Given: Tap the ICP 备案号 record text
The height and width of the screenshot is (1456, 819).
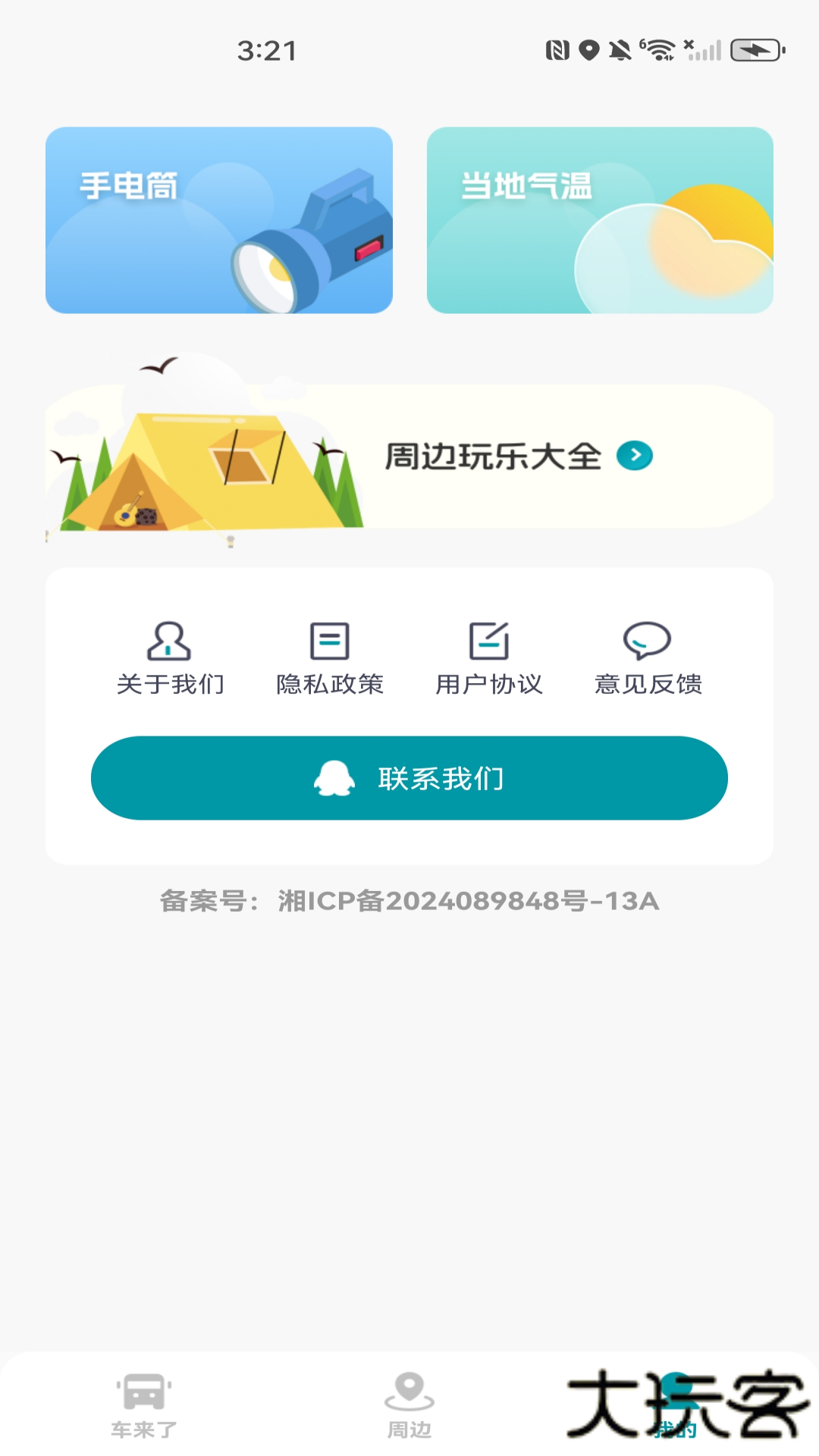Looking at the screenshot, I should [x=409, y=902].
